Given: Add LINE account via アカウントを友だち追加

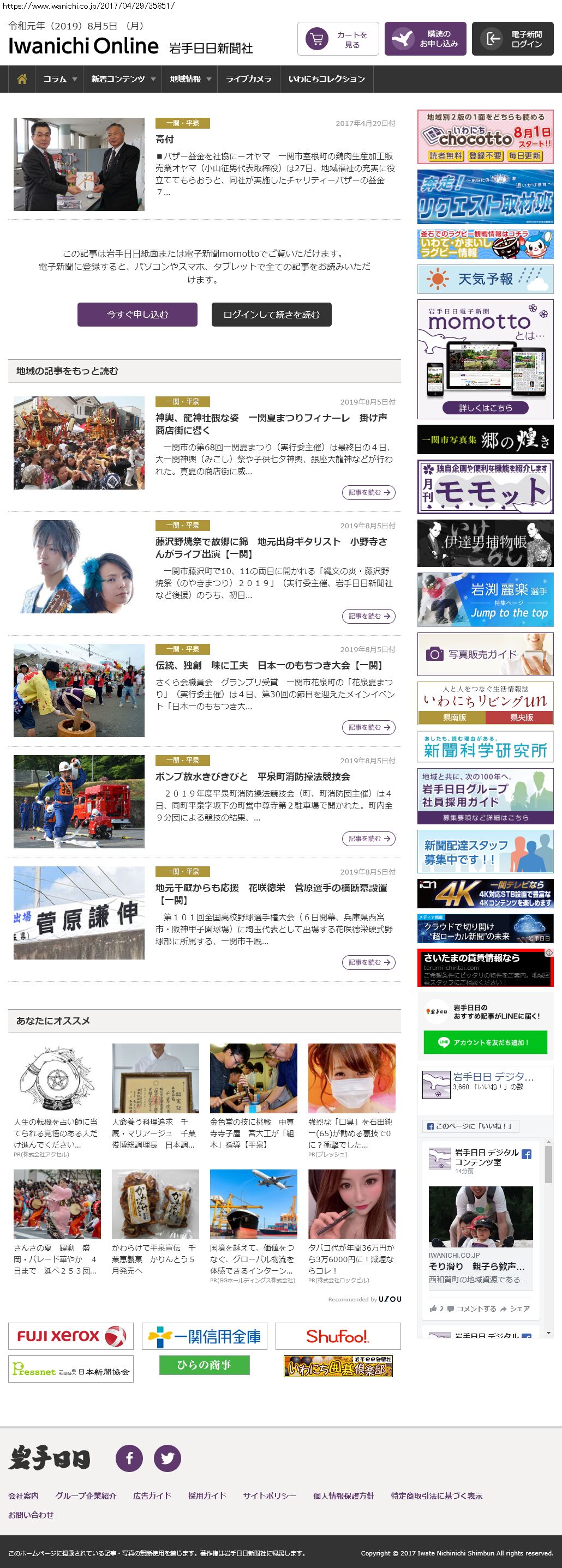Looking at the screenshot, I should 485,1042.
